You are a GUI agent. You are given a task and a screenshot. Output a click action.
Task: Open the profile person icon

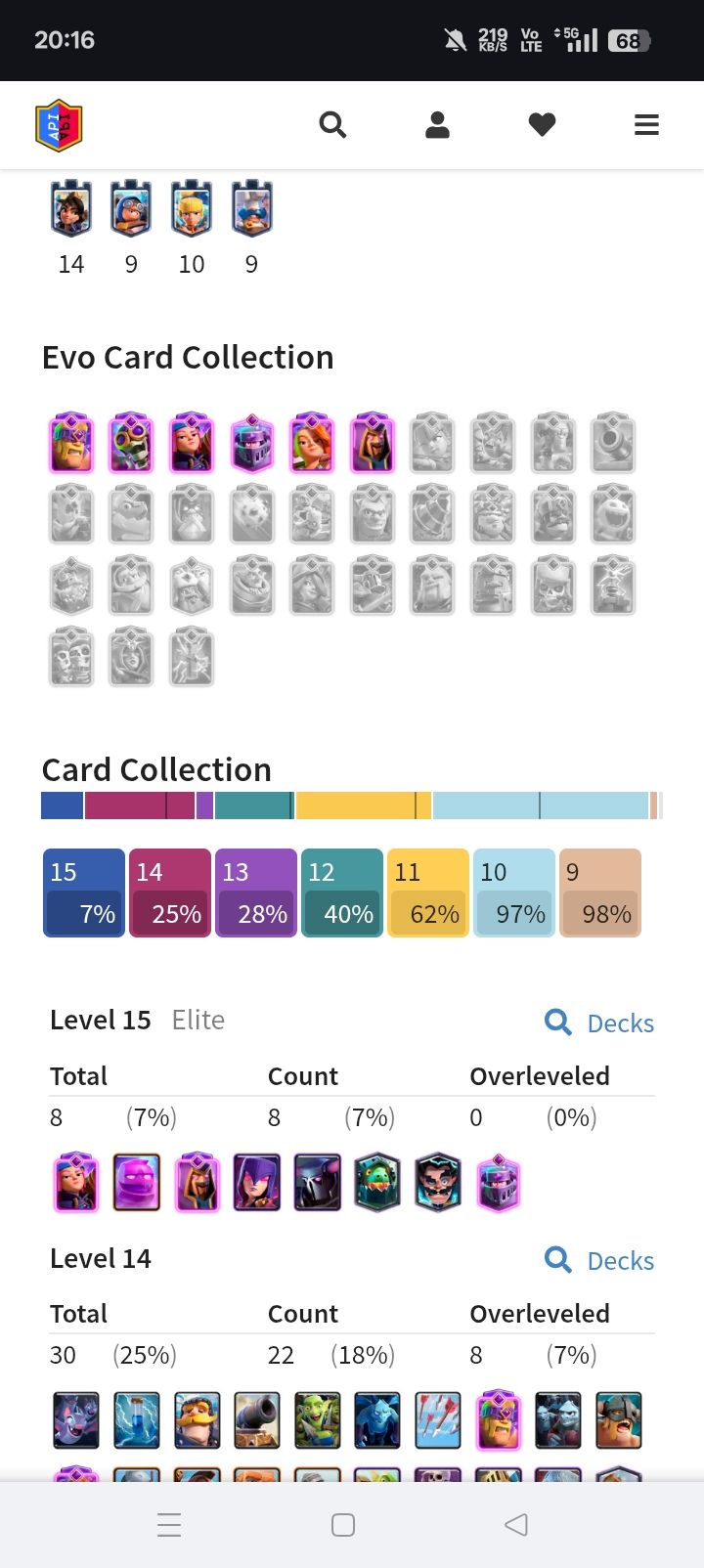click(437, 125)
